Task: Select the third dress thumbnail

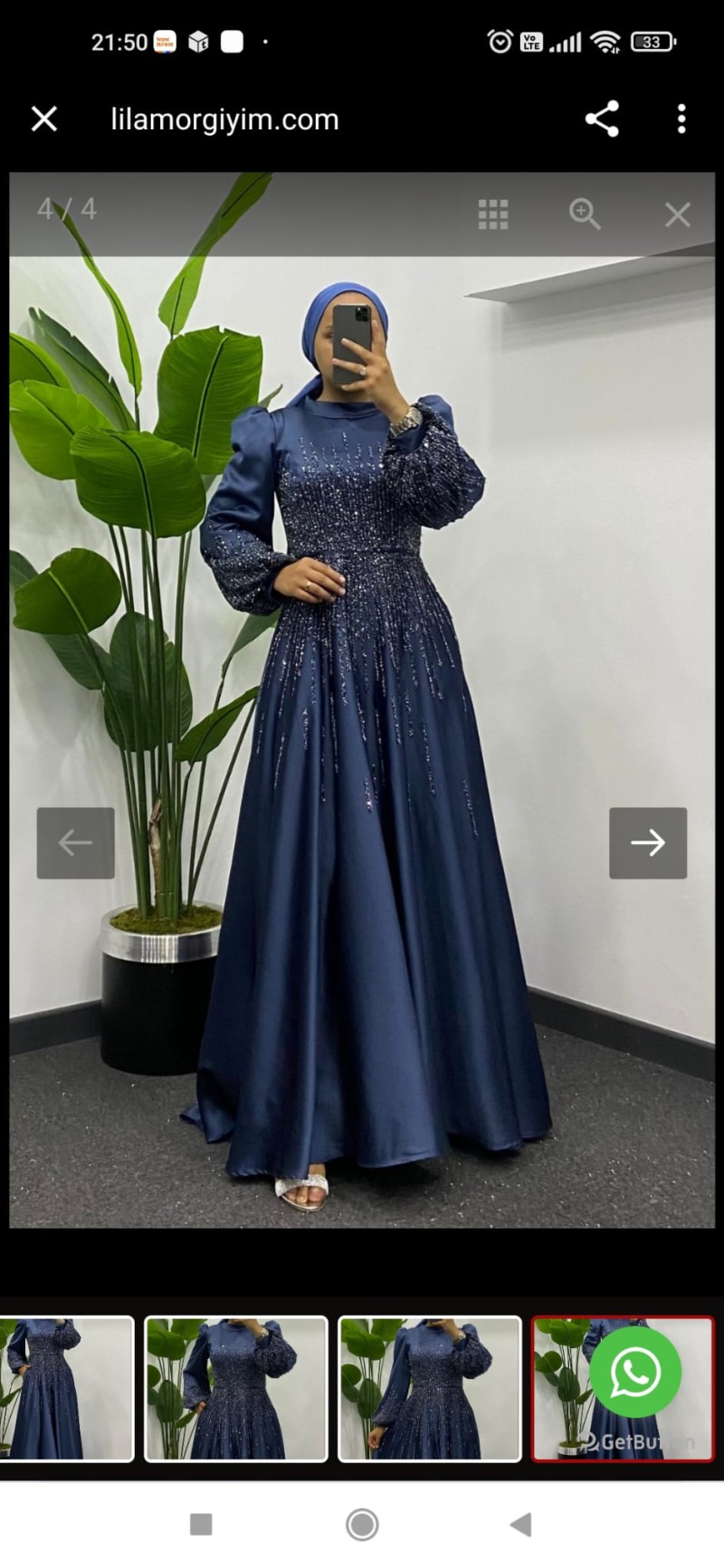Action: point(430,1389)
